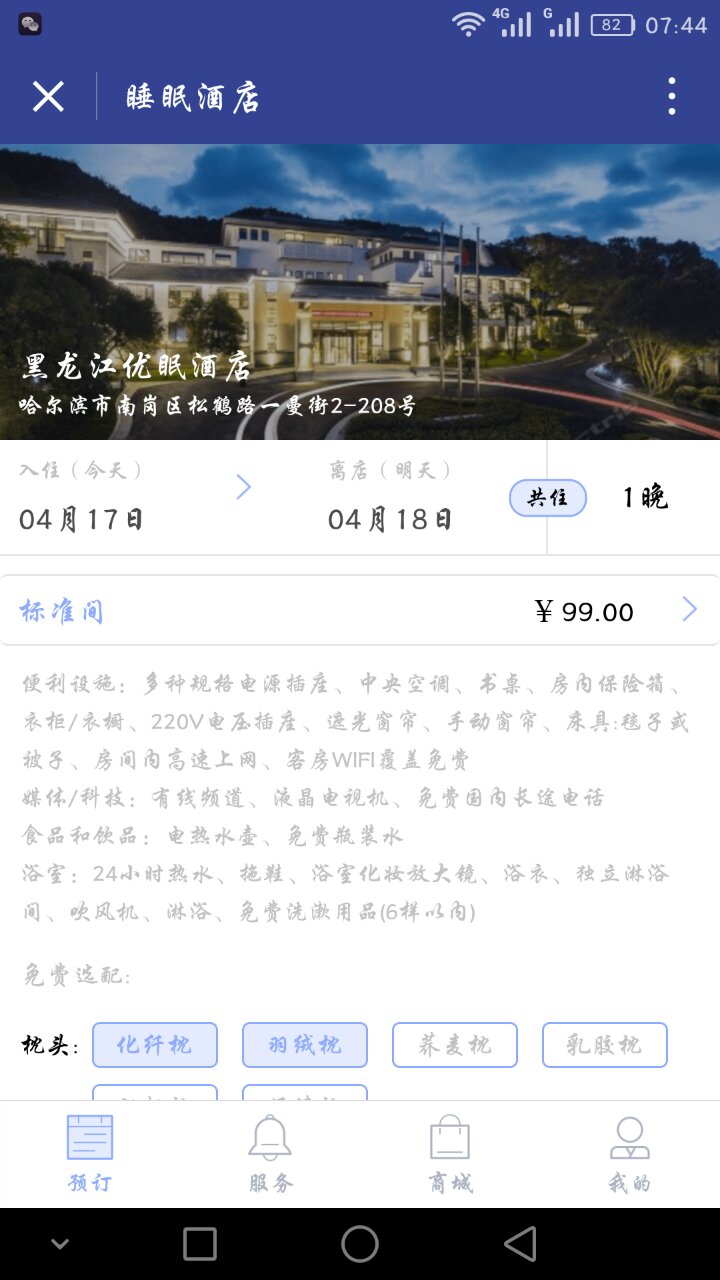
Task: Change the 离店 check-out date
Action: coord(390,497)
